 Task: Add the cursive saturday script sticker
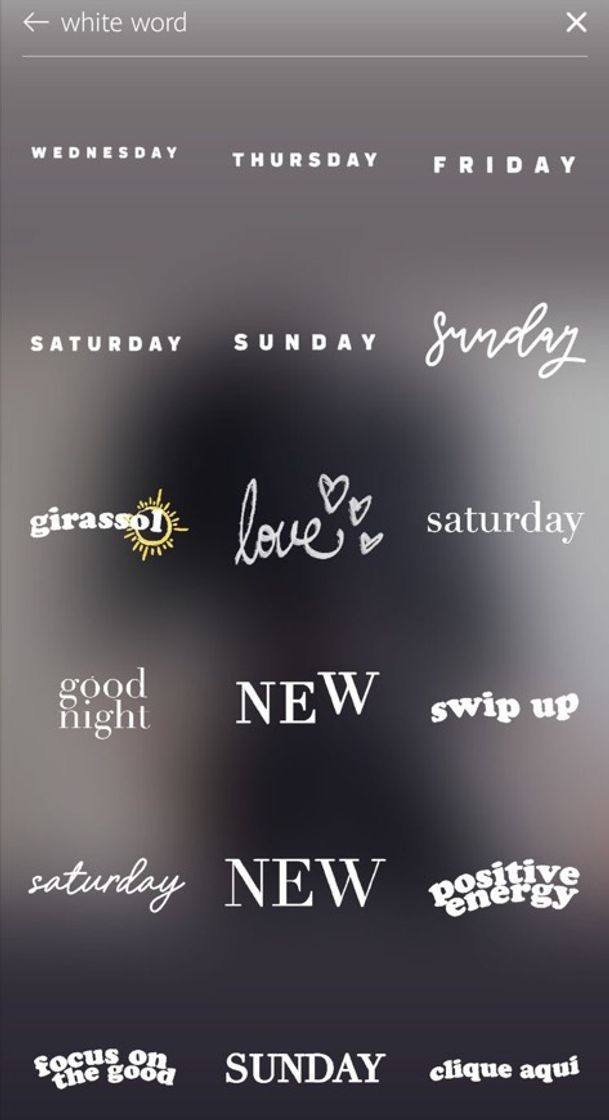click(106, 883)
